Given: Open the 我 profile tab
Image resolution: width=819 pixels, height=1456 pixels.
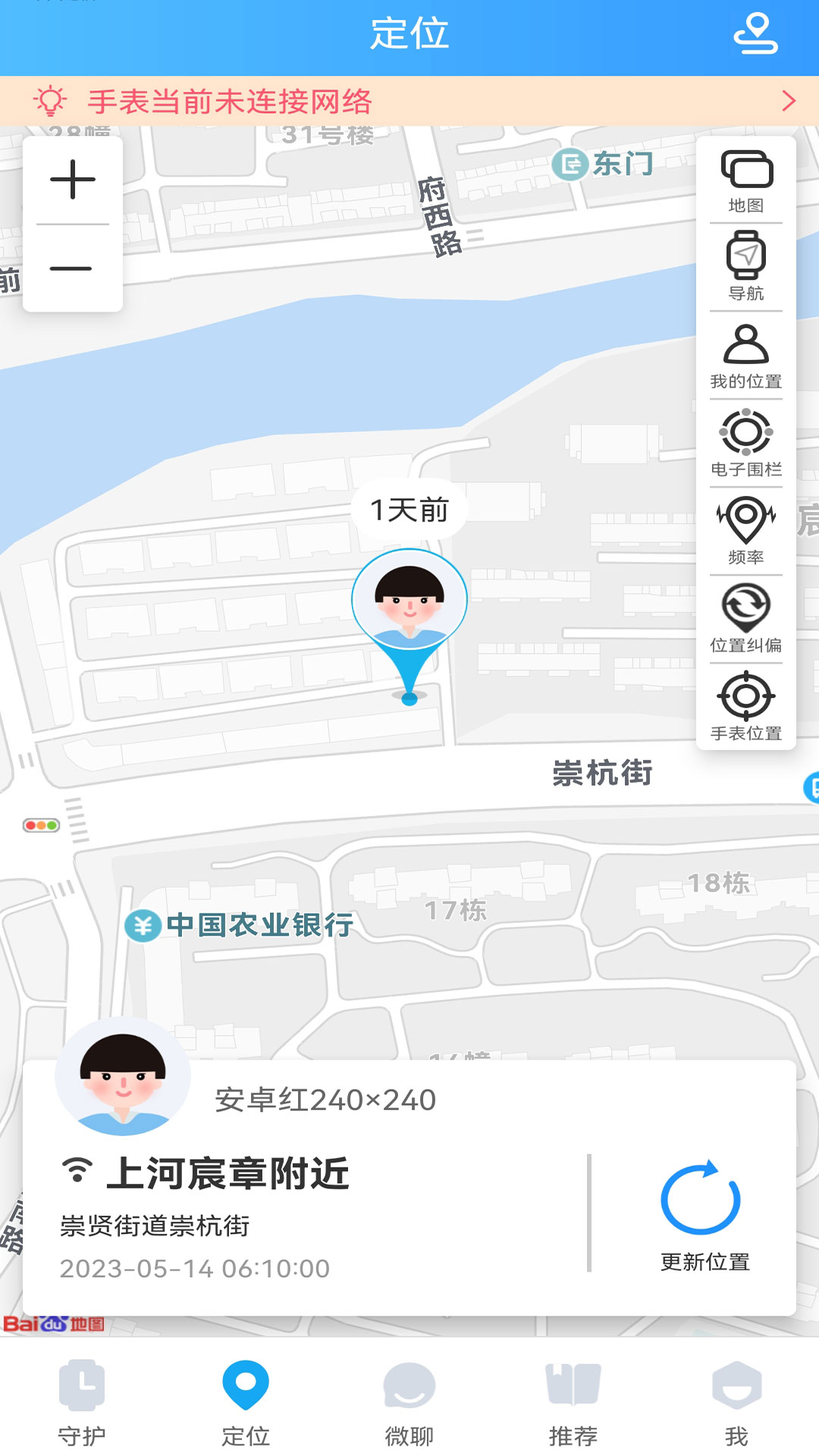Looking at the screenshot, I should (x=736, y=1407).
